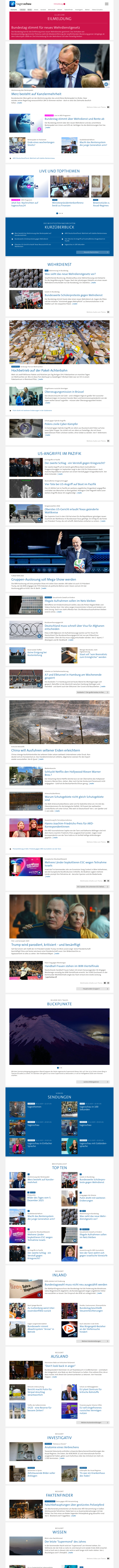Image resolution: width=119 pixels, height=1568 pixels.
Task: Open 'Jetzt live: Nachrichten auf tagesschau24' tile
Action: [x=24, y=203]
